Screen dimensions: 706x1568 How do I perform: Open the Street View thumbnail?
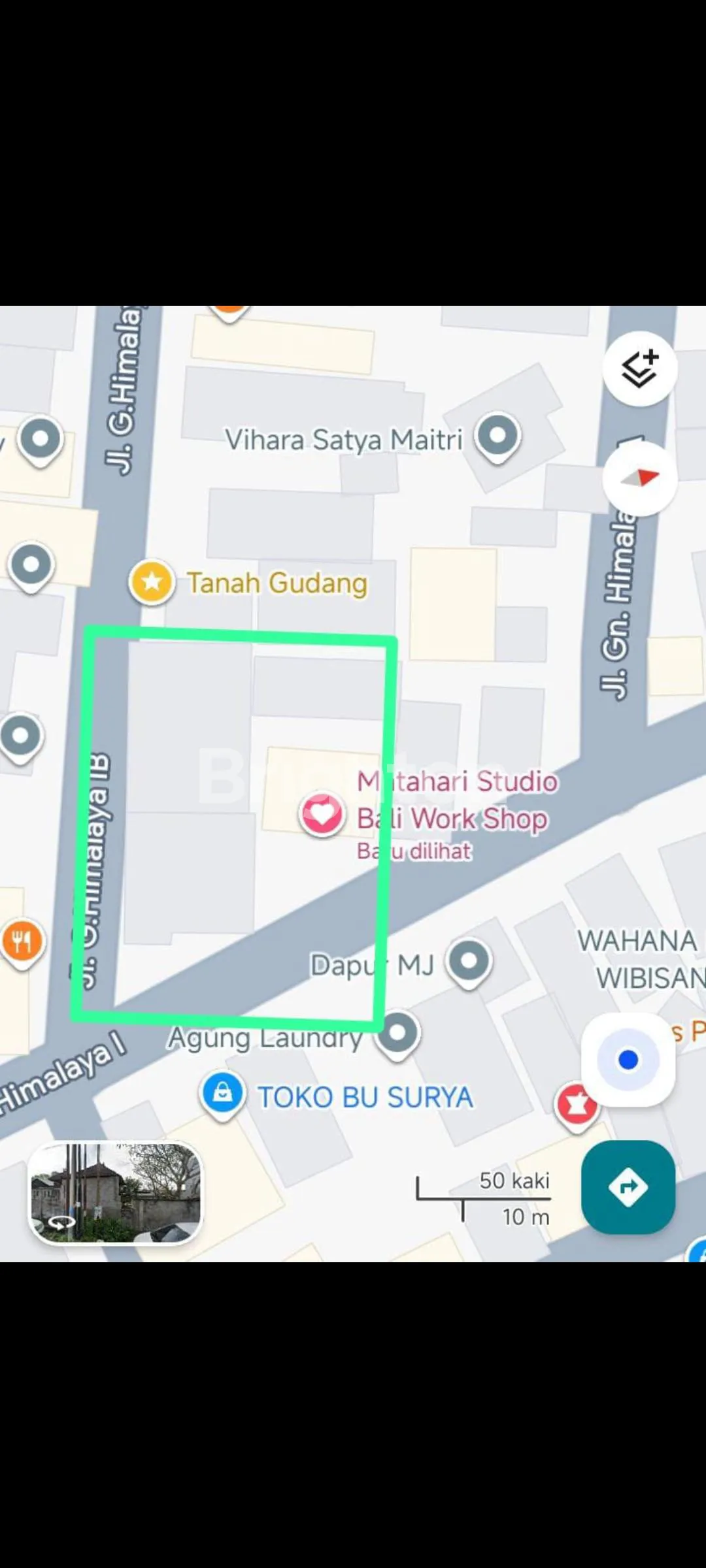pos(116,1192)
